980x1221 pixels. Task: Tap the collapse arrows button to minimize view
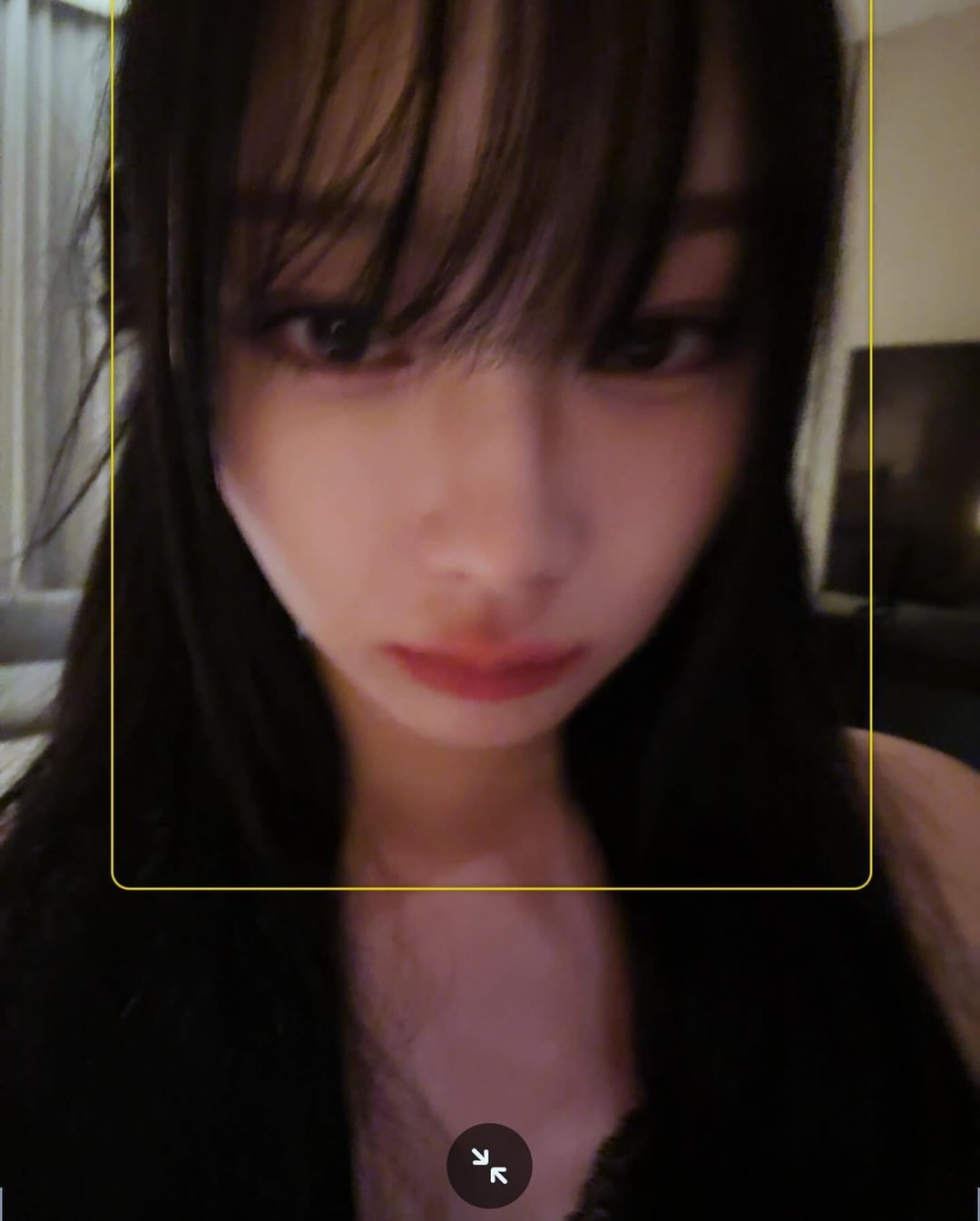point(489,1166)
